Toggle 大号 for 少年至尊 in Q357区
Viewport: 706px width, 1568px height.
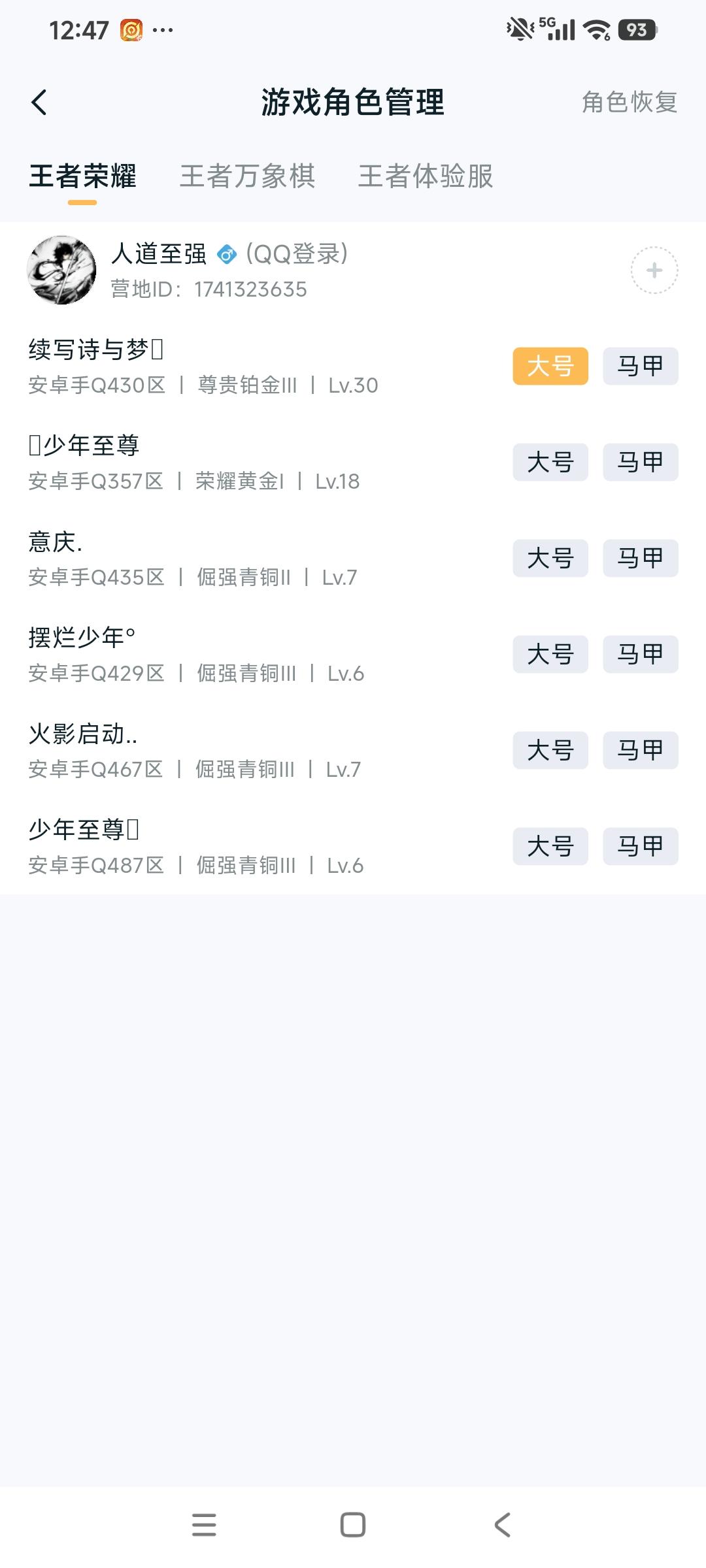[x=550, y=463]
